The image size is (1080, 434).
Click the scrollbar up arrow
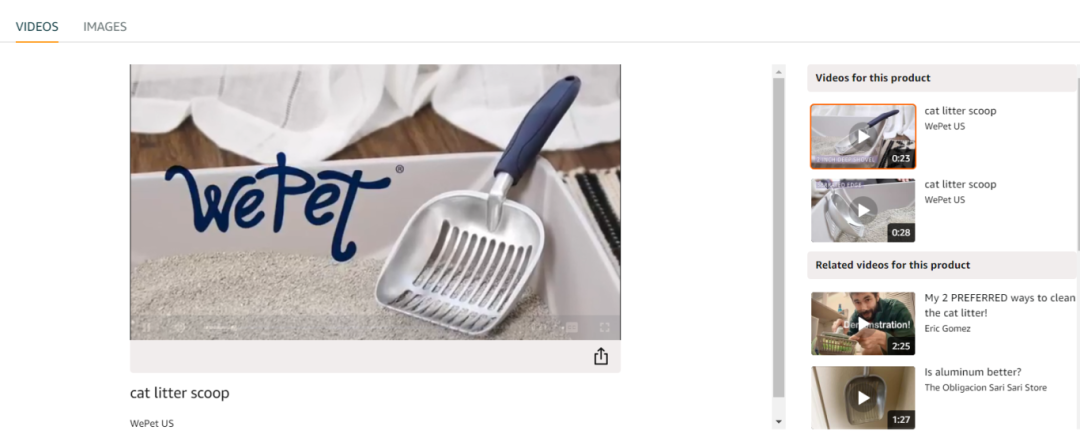(779, 72)
